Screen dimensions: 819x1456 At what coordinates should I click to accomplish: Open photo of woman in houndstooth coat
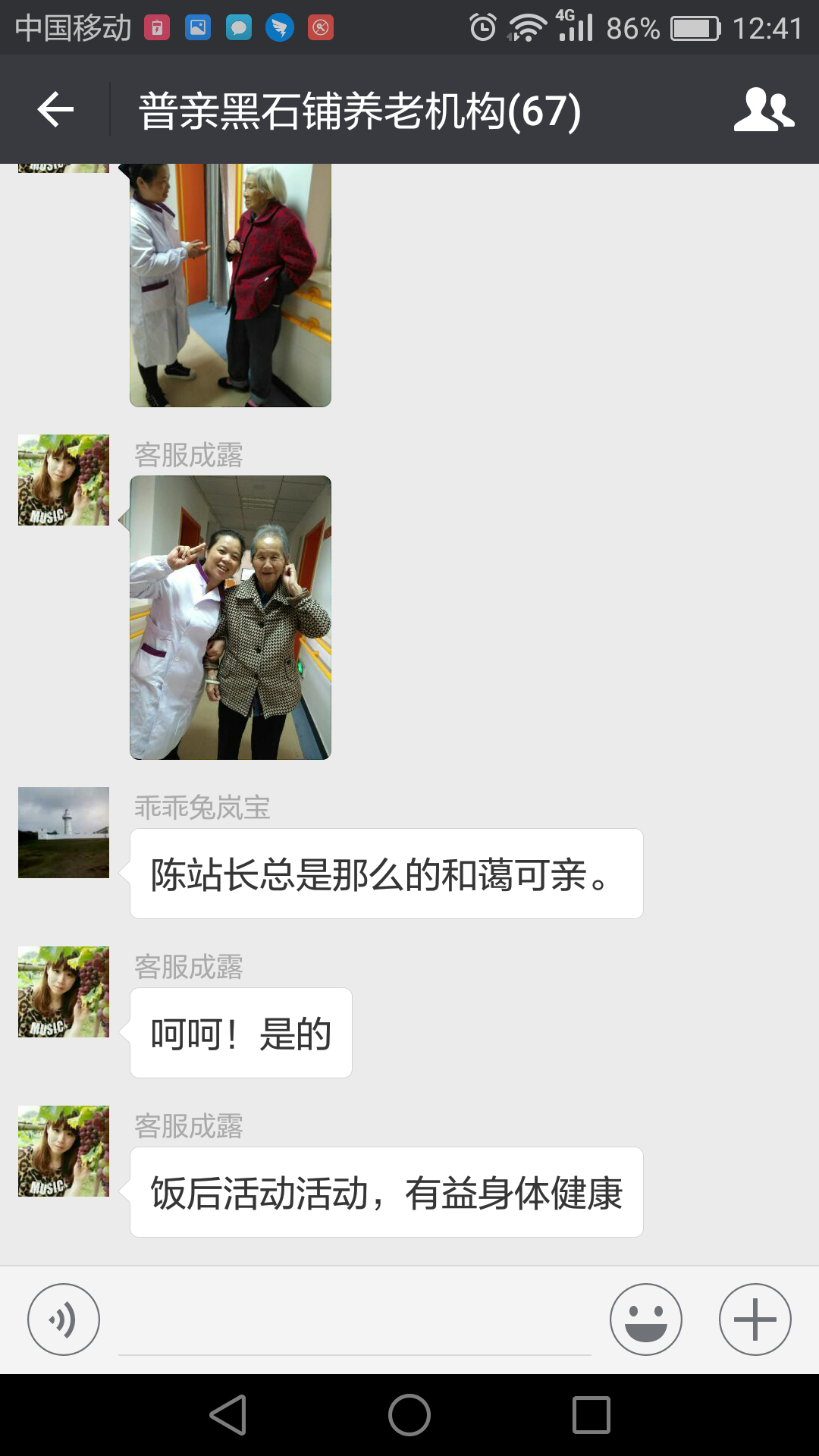coord(231,617)
